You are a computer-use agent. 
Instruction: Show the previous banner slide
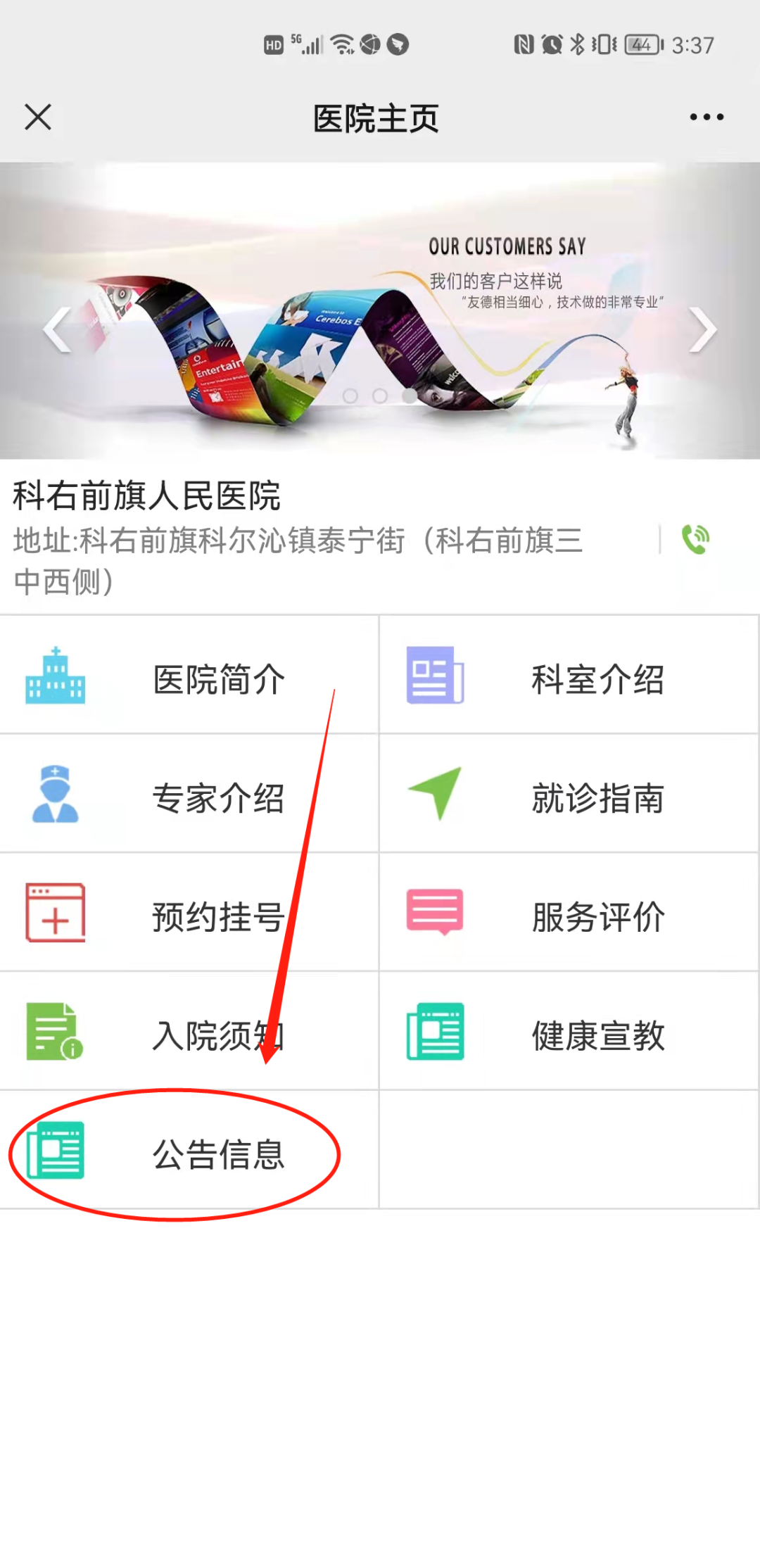coord(56,329)
